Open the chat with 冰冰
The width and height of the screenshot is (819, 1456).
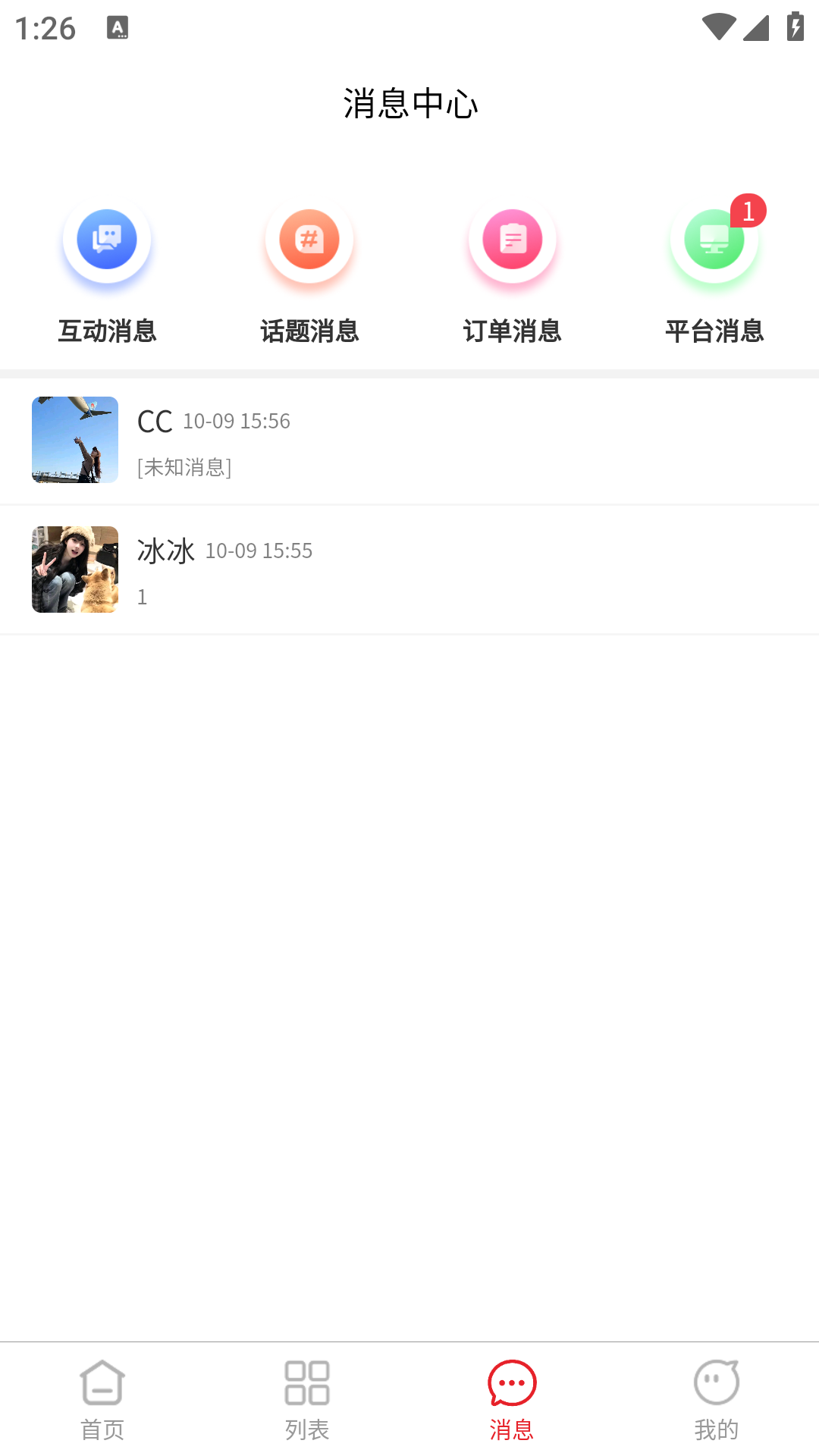[x=409, y=569]
